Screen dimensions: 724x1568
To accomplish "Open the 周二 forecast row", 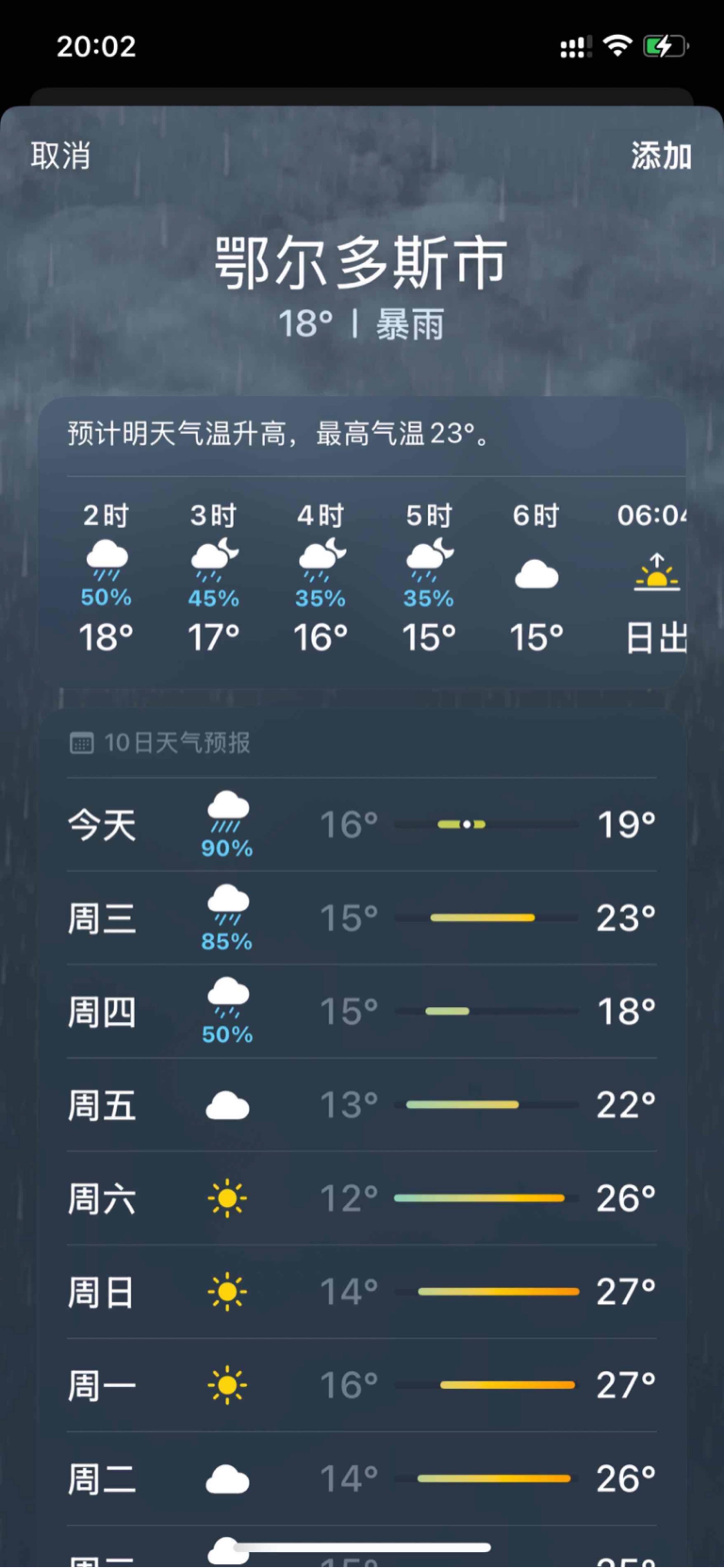I will pos(361,1478).
